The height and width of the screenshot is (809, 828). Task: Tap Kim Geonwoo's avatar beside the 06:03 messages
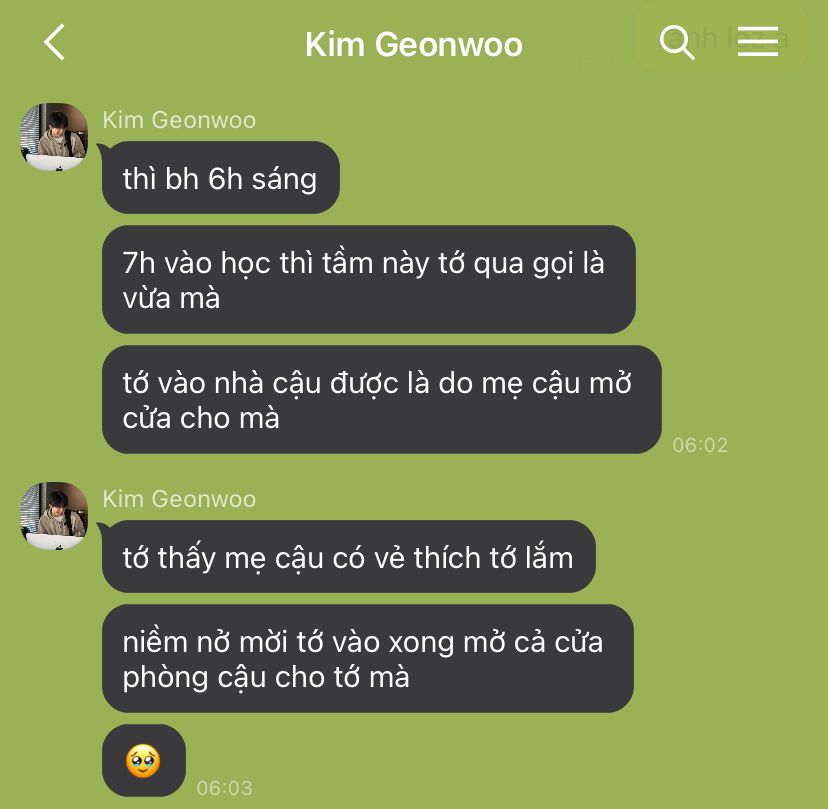coord(54,516)
